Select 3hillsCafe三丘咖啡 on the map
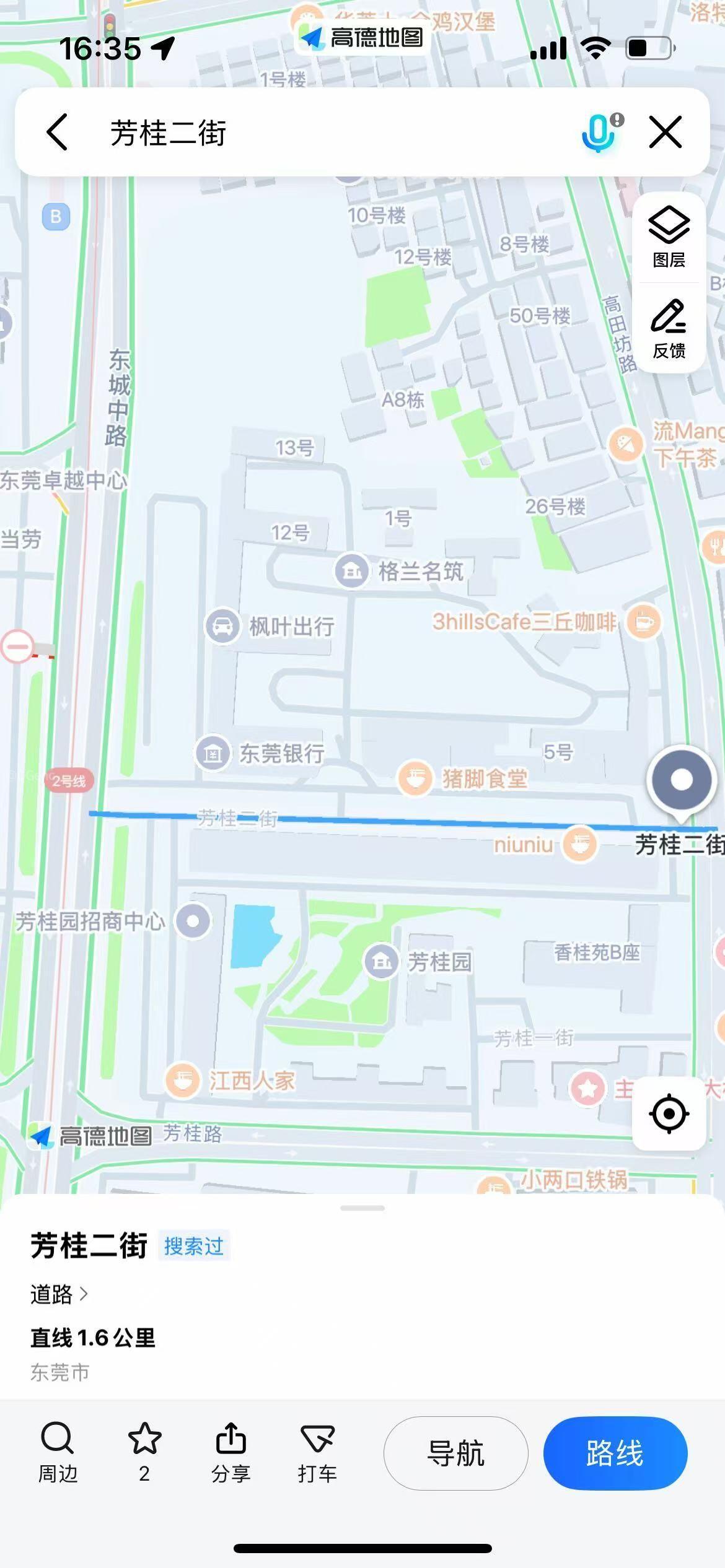This screenshot has width=725, height=1568. pyautogui.click(x=643, y=622)
